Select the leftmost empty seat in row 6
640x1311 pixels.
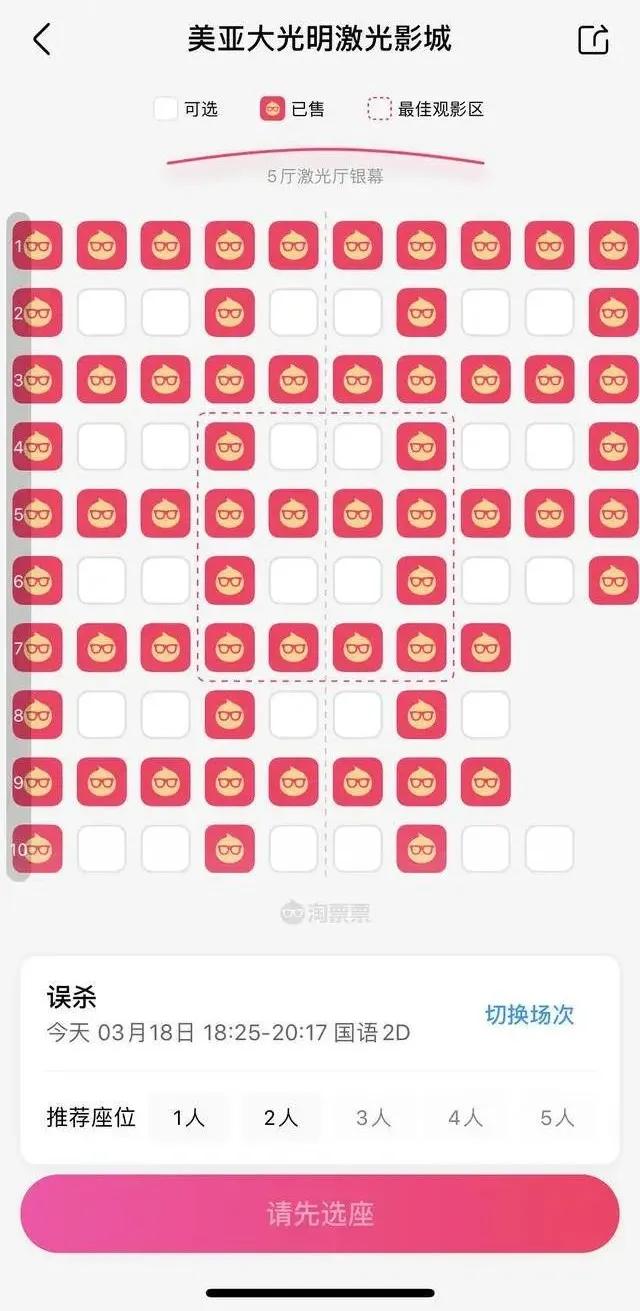102,581
